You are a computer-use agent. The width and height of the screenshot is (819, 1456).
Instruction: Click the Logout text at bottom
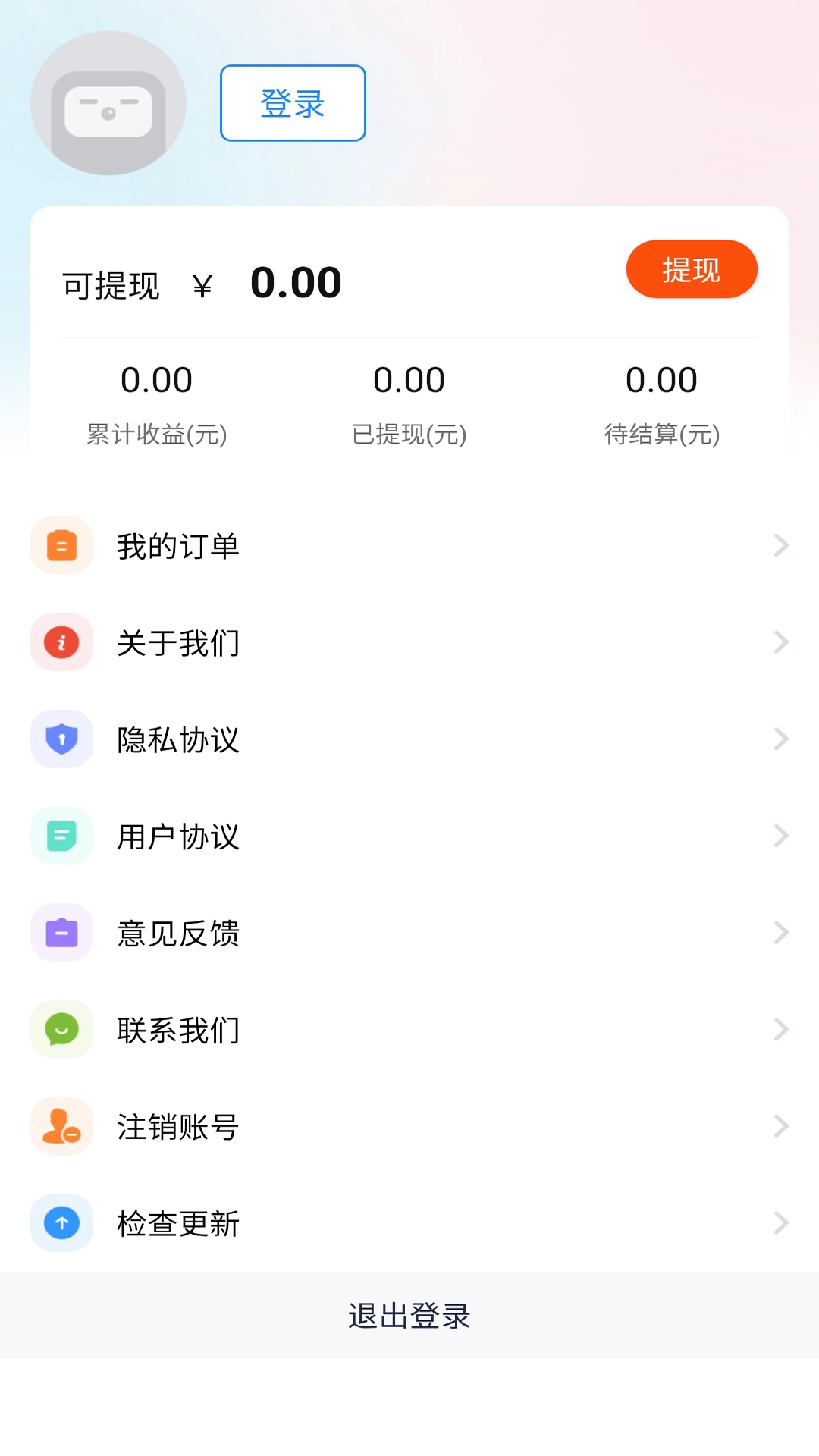pos(409,1316)
